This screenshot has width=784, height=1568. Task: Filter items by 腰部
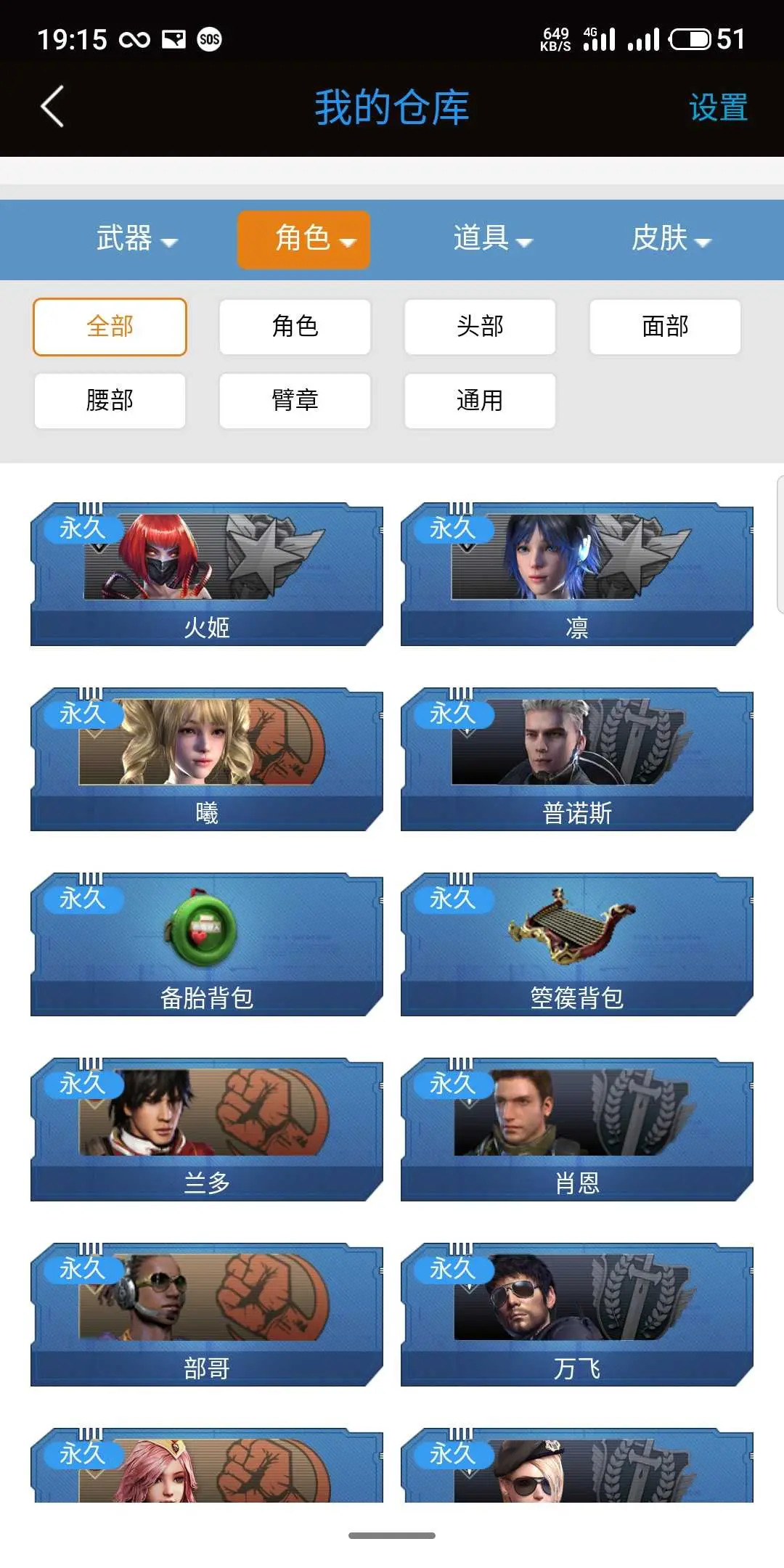pos(110,401)
